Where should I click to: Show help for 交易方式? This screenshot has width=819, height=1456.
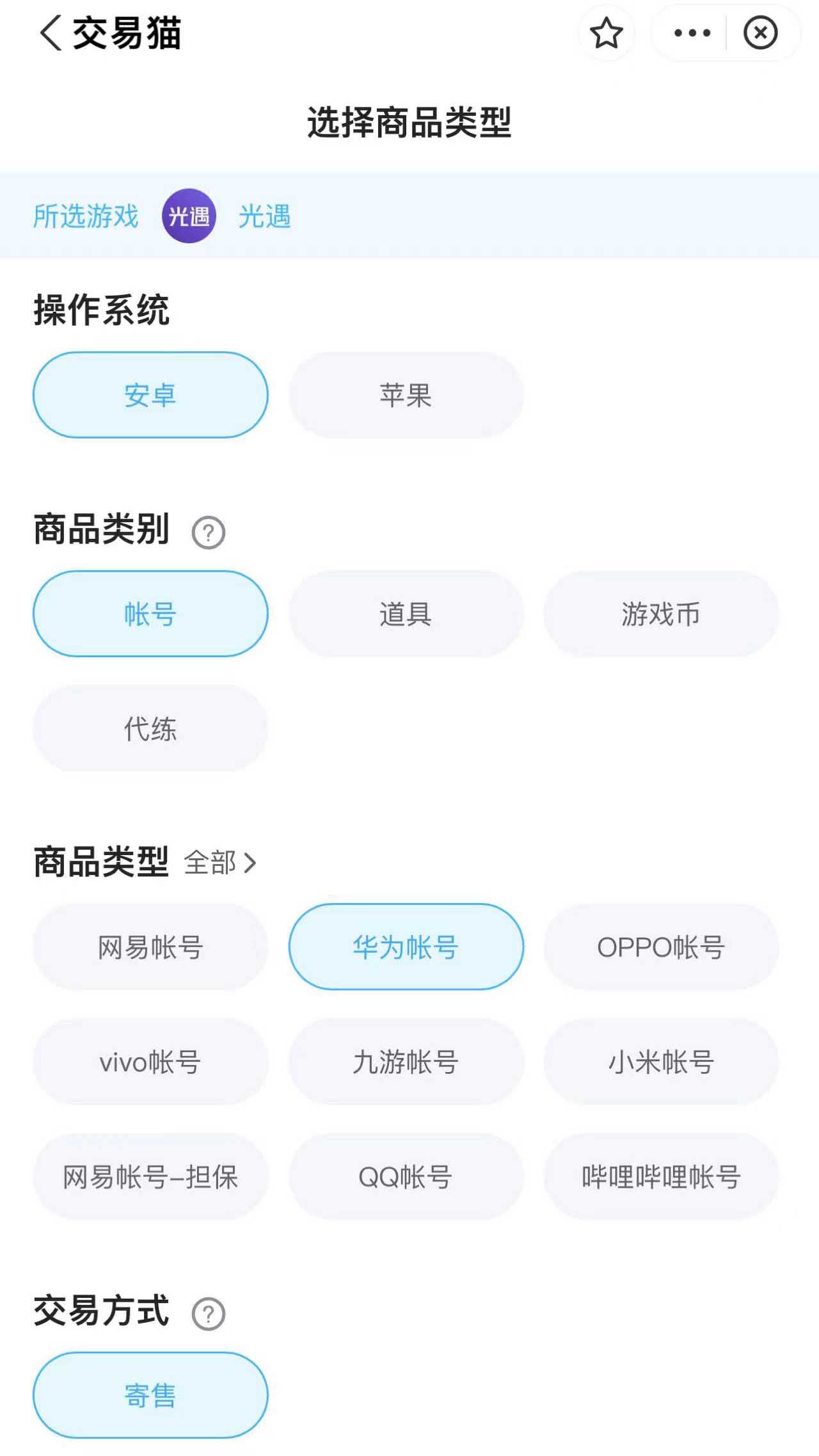pyautogui.click(x=209, y=1315)
